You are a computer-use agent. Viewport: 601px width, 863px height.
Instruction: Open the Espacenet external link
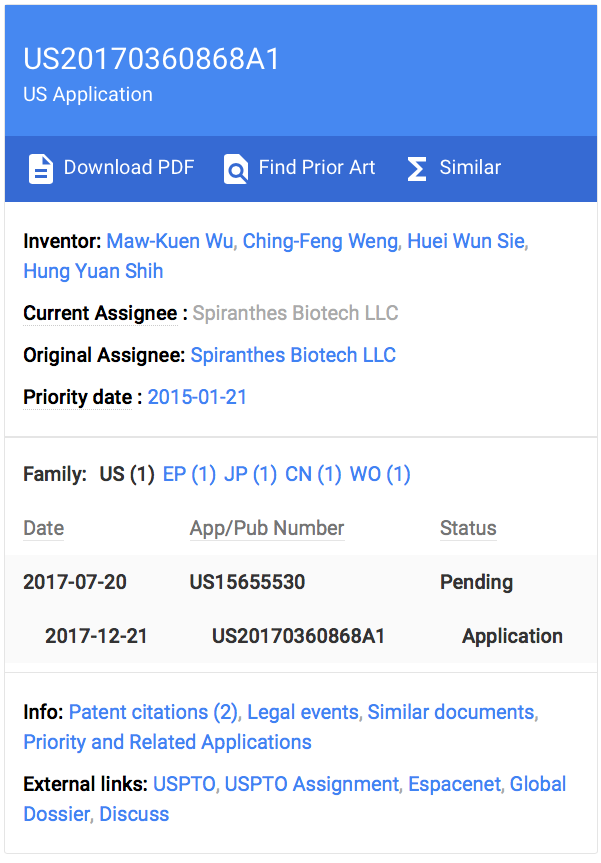(x=453, y=784)
